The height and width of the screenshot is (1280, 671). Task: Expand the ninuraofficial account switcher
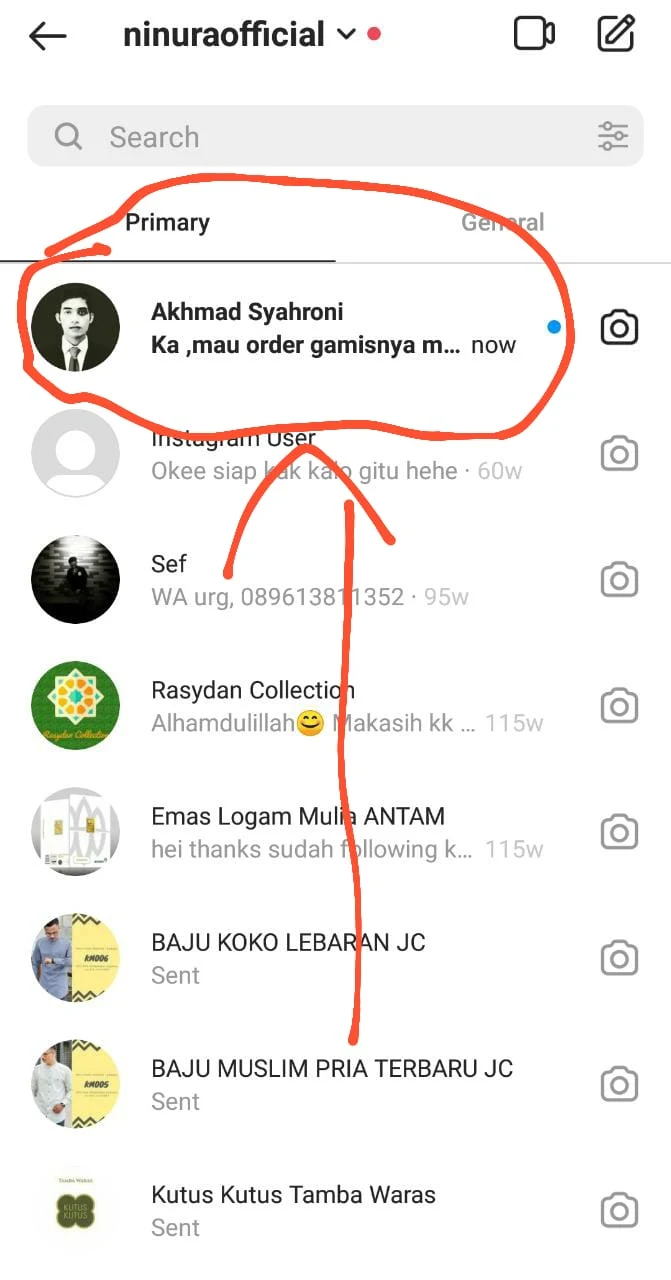point(346,35)
